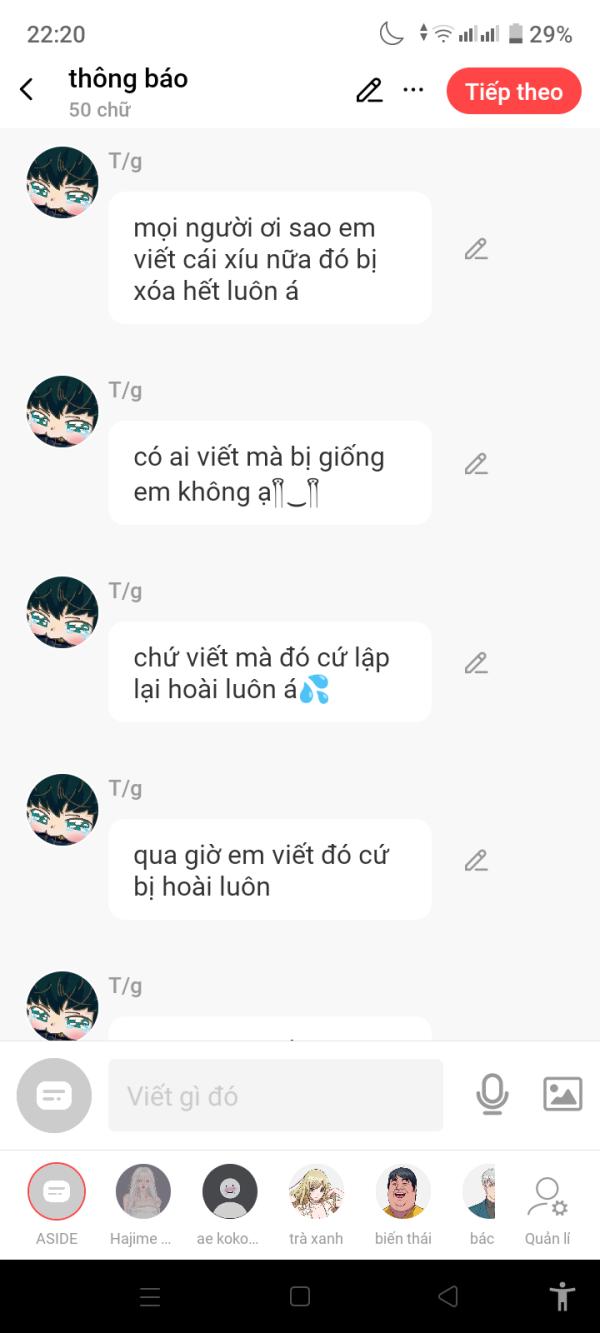Select the 'bác' character
Image resolution: width=600 pixels, height=1333 pixels.
click(x=480, y=1204)
